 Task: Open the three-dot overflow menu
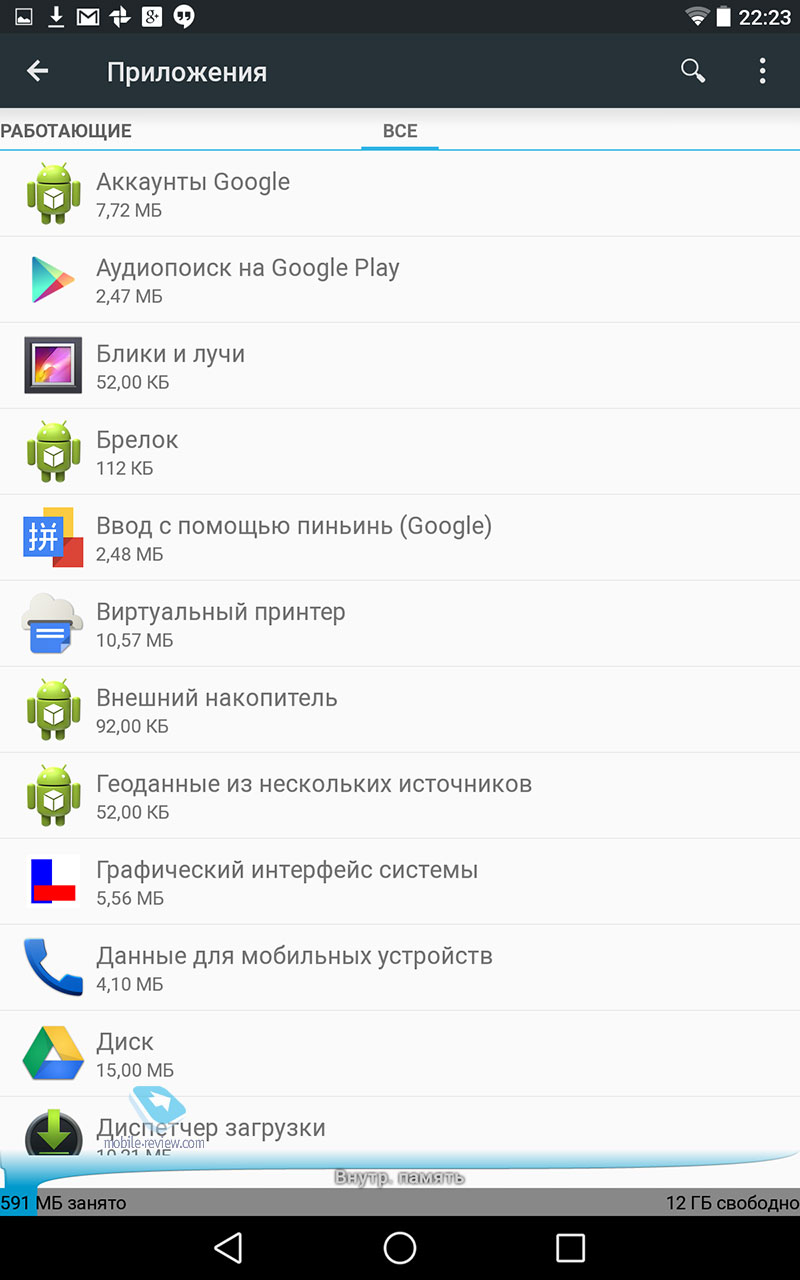[762, 71]
